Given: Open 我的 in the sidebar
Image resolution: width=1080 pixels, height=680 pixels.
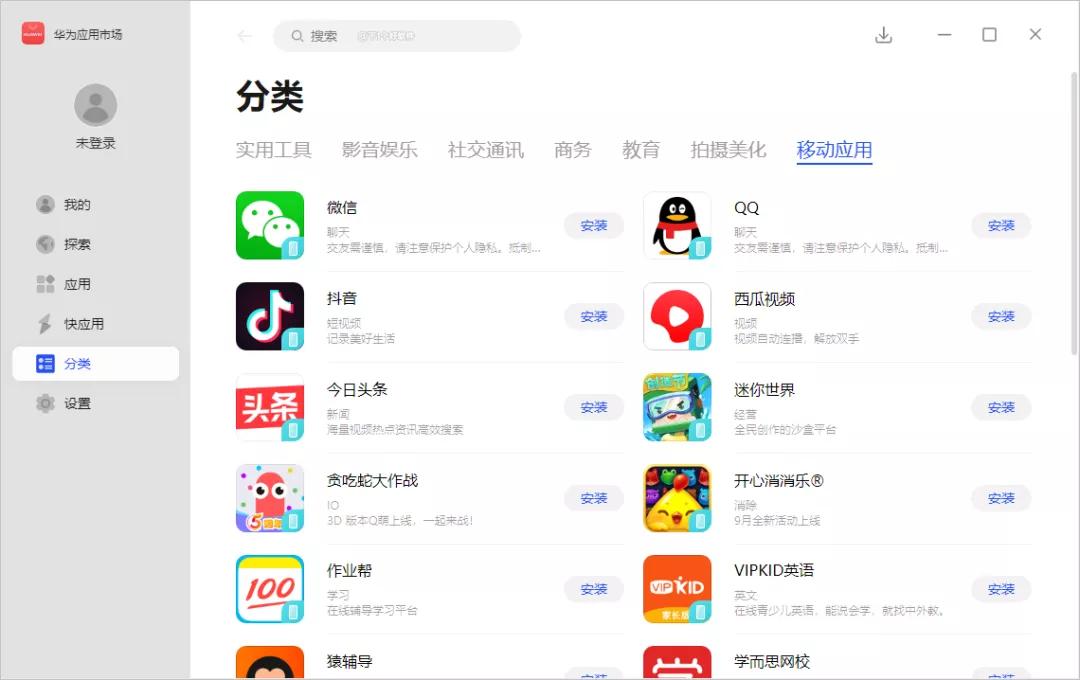Looking at the screenshot, I should coord(77,205).
